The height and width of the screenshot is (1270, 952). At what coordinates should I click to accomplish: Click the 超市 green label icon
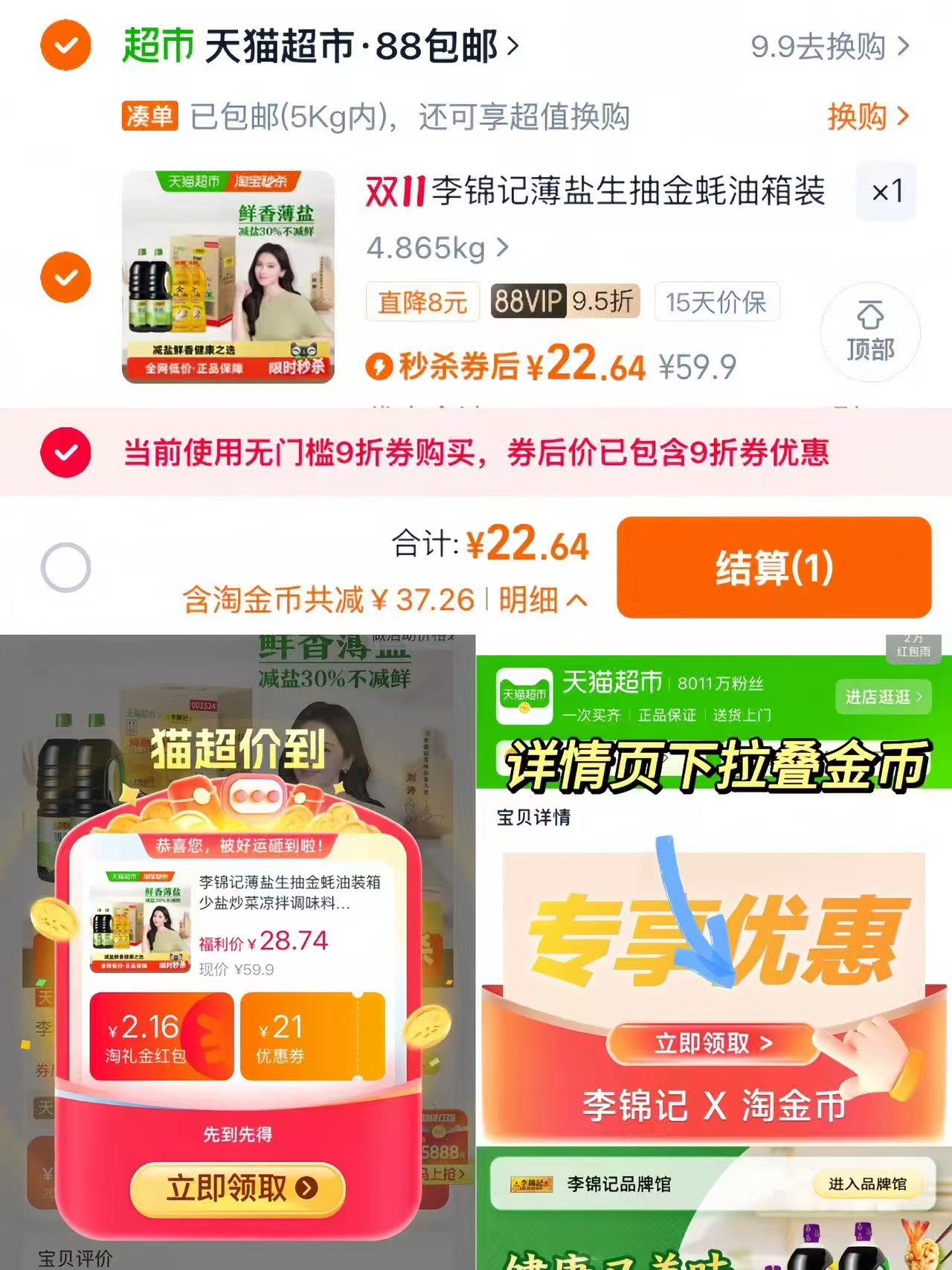click(156, 46)
